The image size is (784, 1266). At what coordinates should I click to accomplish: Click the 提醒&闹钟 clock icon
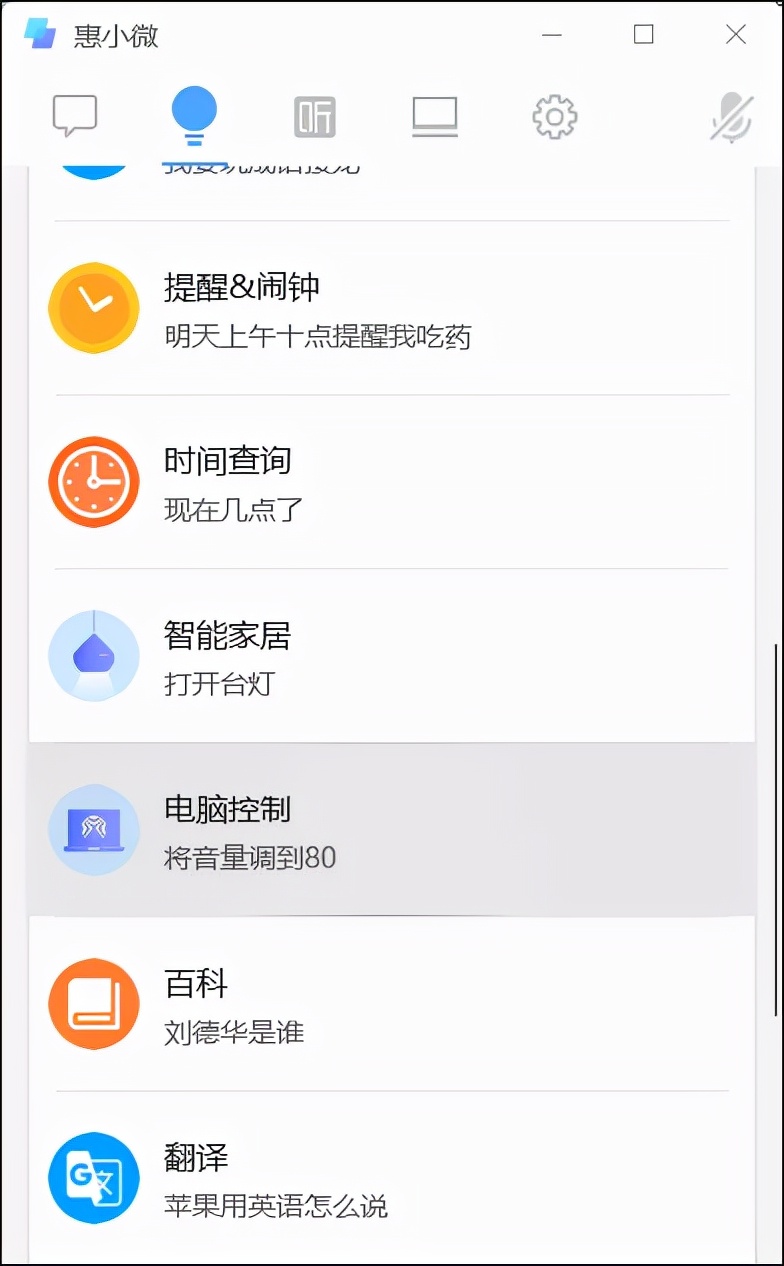click(x=93, y=307)
